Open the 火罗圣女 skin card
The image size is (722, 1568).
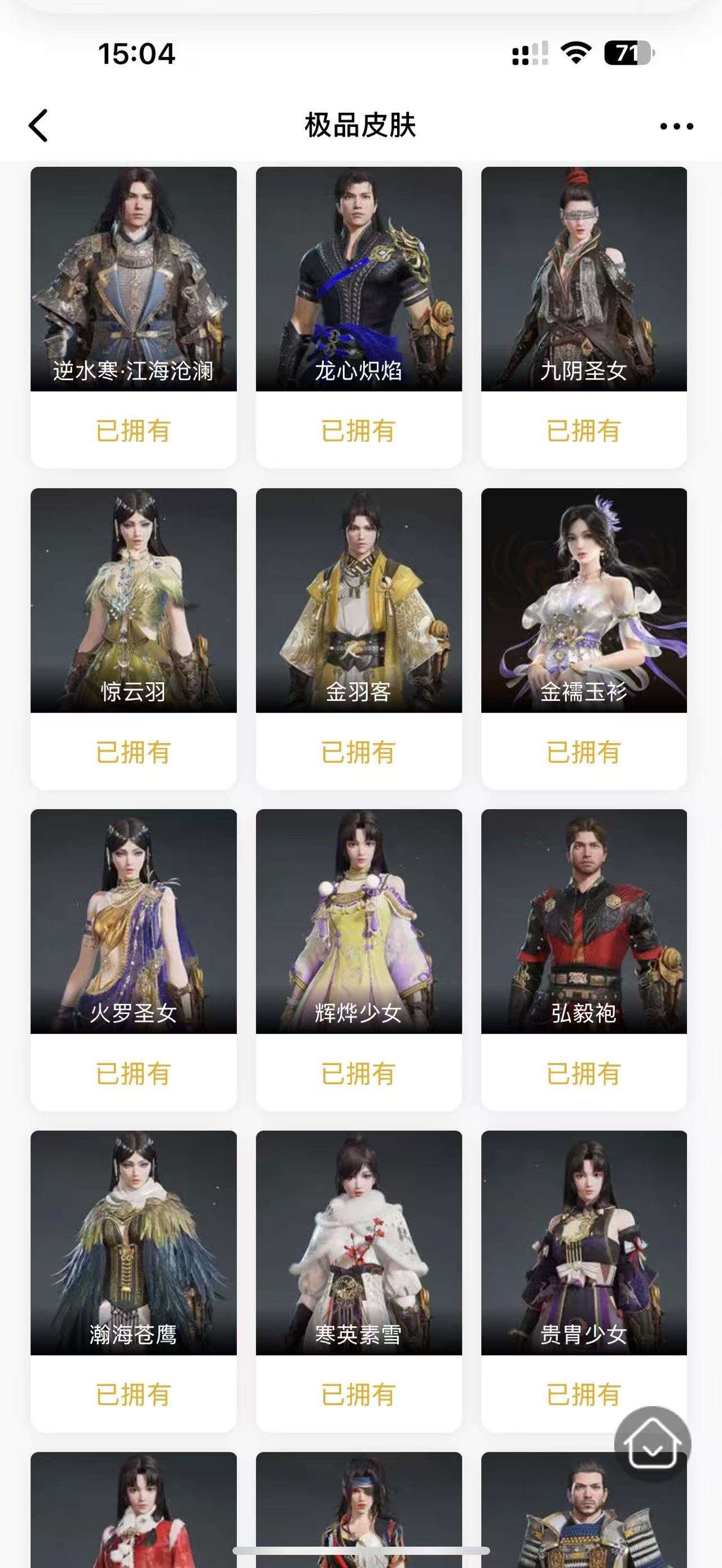[133, 921]
